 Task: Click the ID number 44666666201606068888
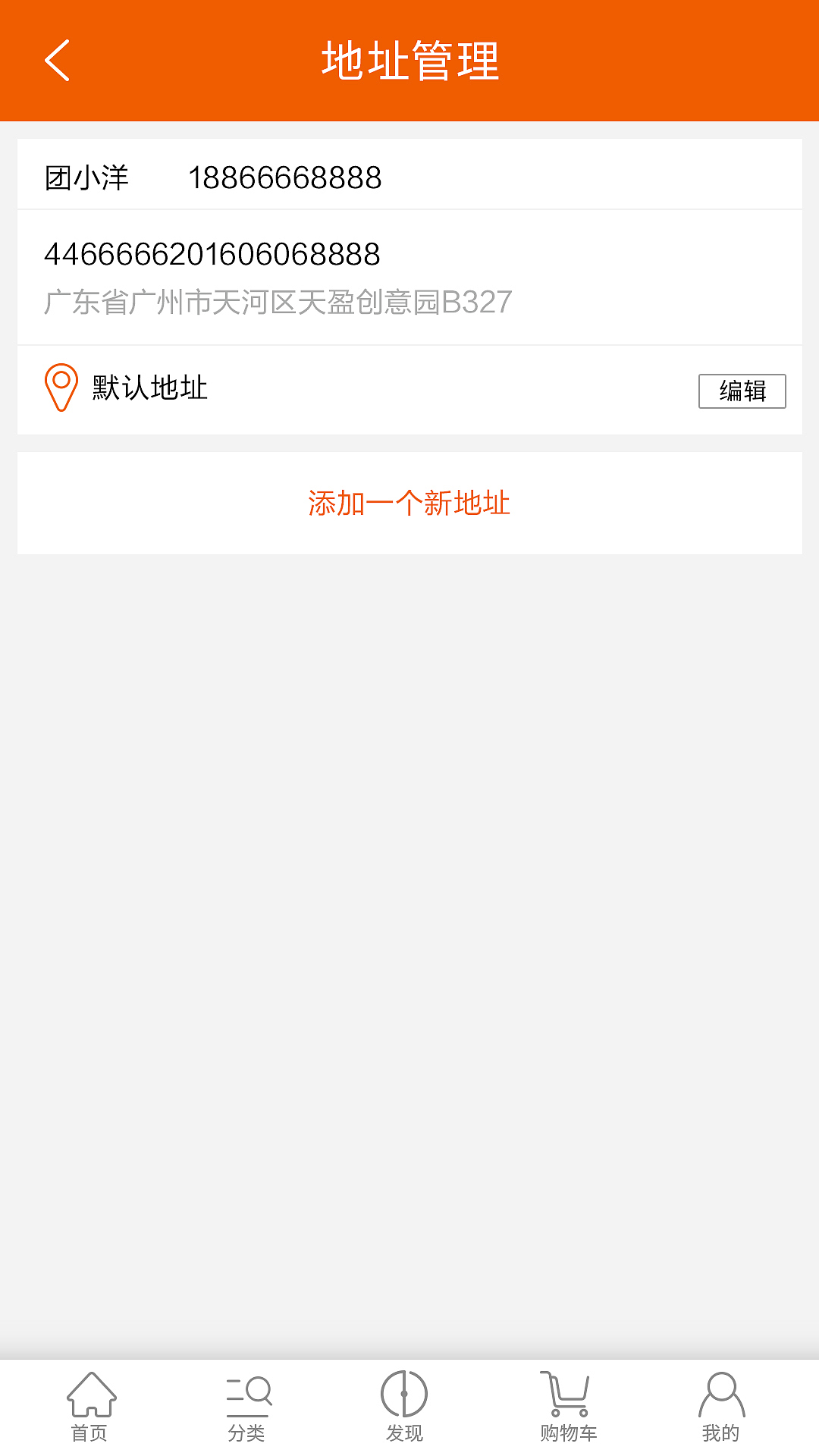point(212,256)
